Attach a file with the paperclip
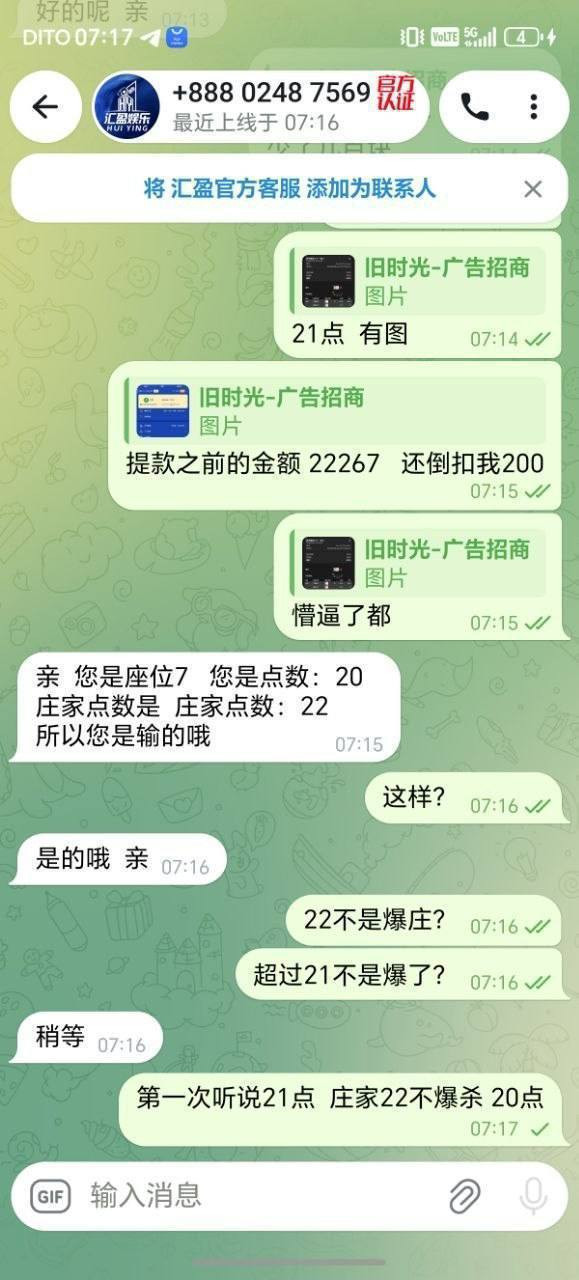The image size is (579, 1280). click(x=464, y=1195)
